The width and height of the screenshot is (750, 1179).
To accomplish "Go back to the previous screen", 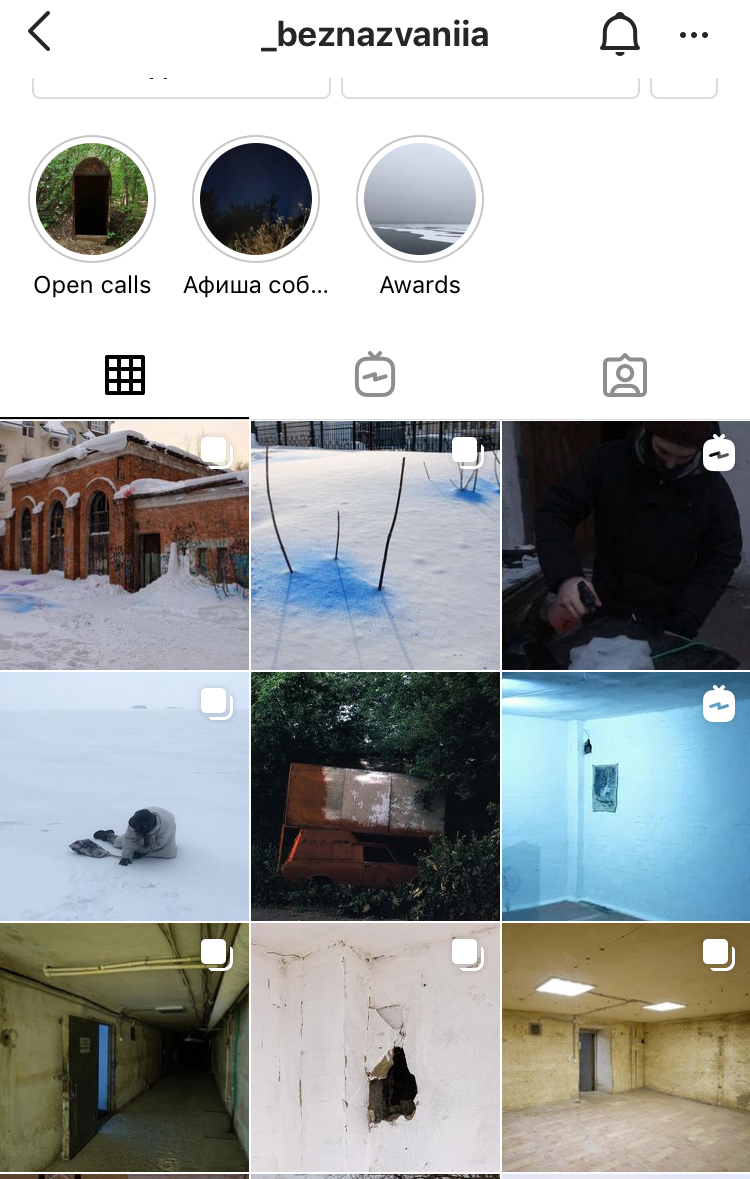I will pos(39,33).
